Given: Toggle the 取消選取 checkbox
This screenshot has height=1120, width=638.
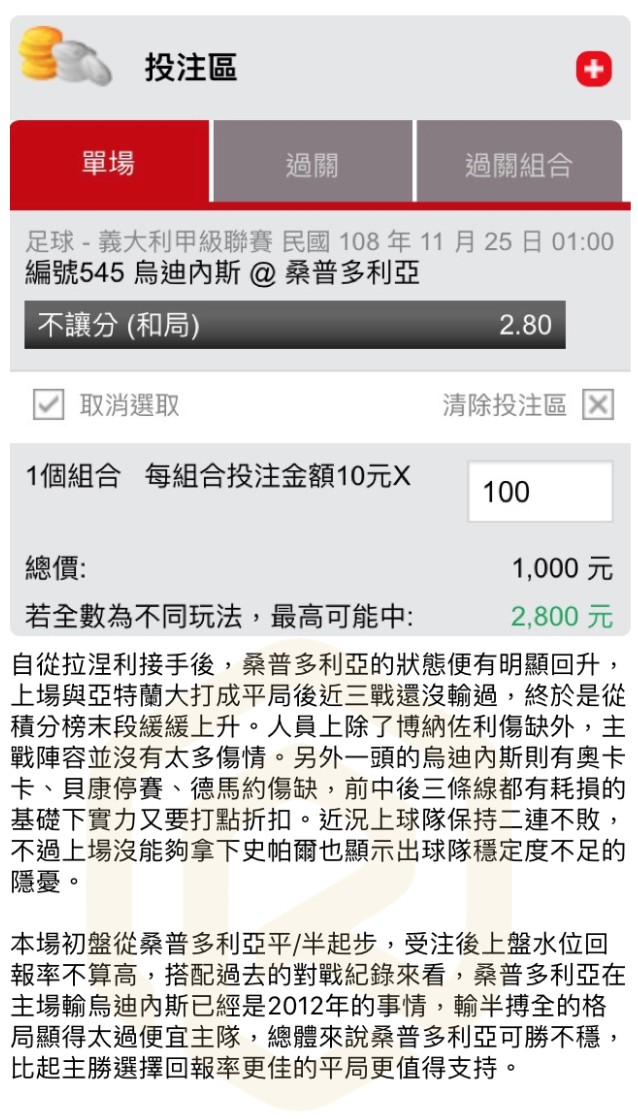Looking at the screenshot, I should [x=48, y=404].
